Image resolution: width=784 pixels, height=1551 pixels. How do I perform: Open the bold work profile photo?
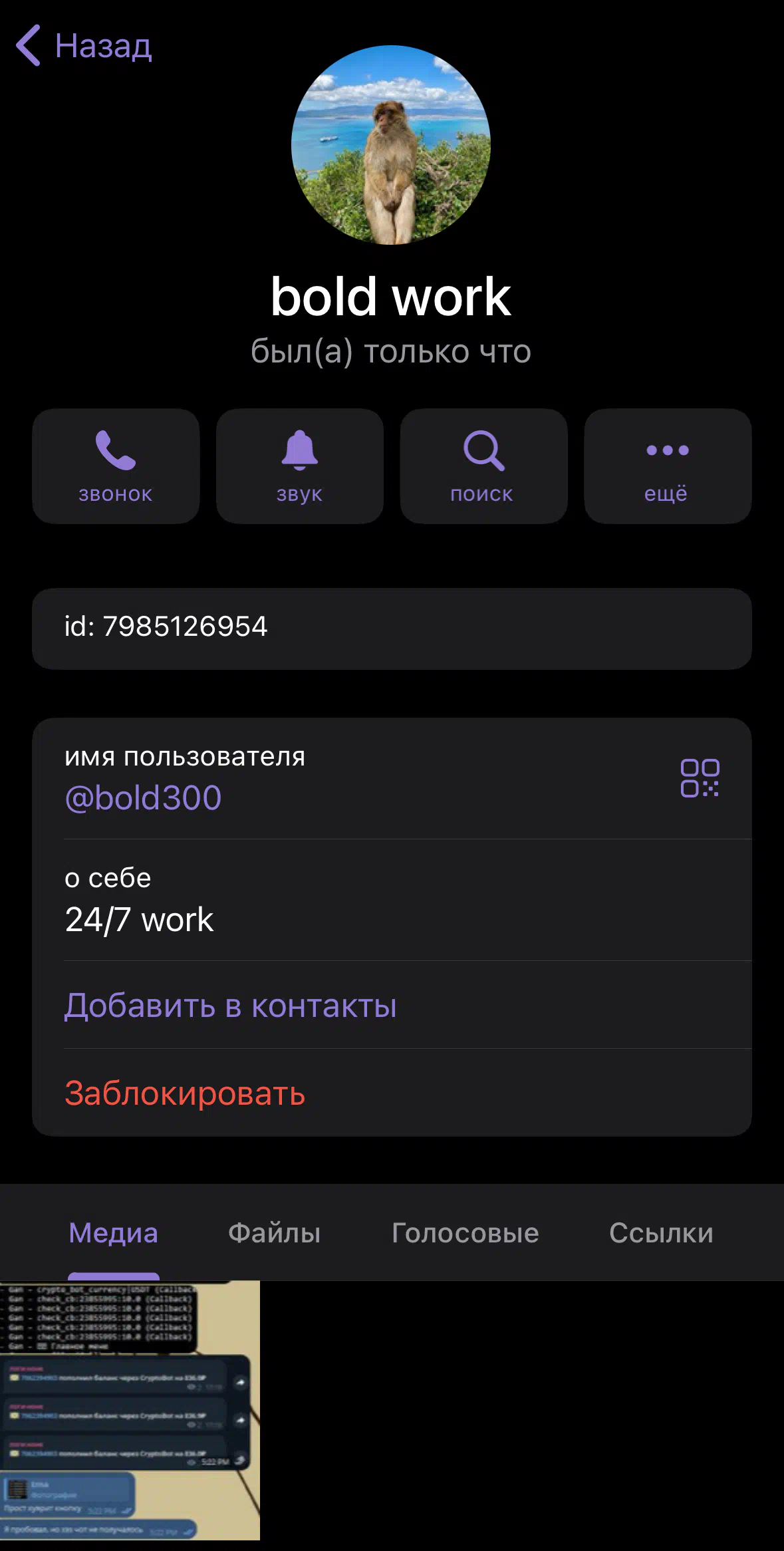click(391, 145)
